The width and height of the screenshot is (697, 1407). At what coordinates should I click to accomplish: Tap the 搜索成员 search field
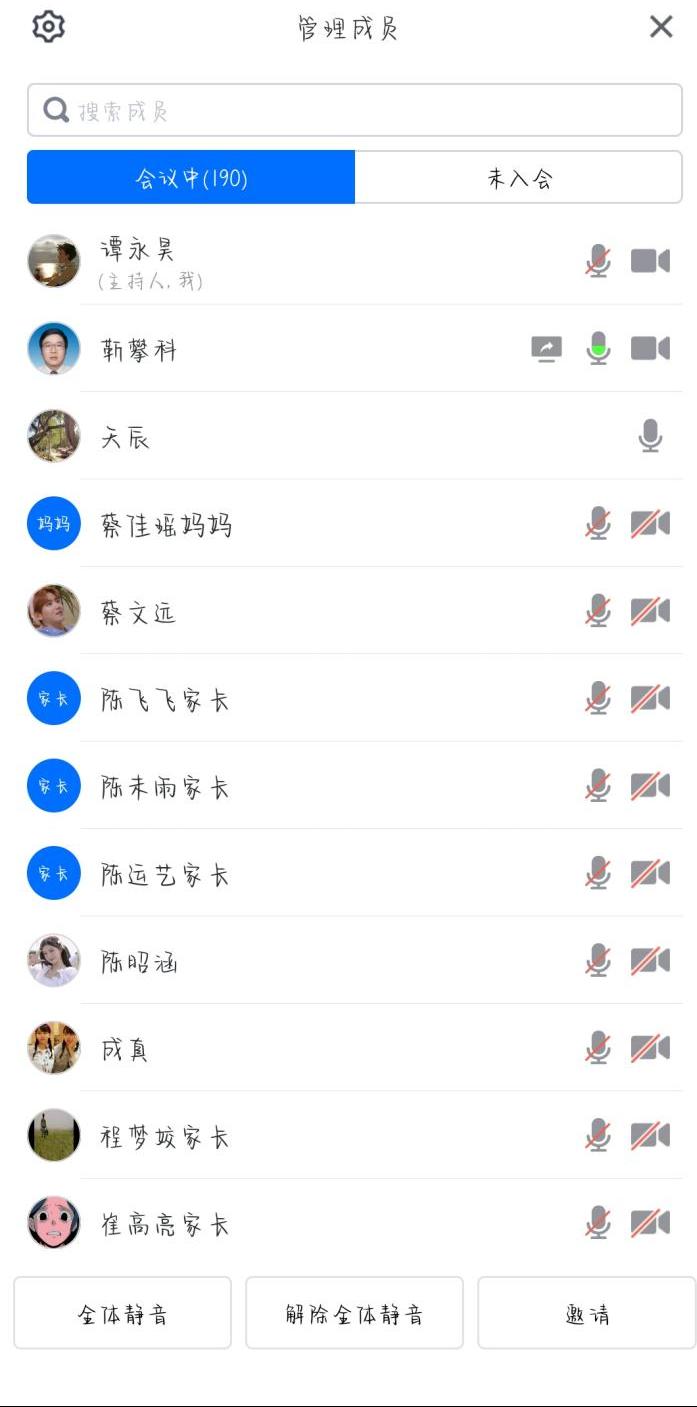[x=355, y=110]
